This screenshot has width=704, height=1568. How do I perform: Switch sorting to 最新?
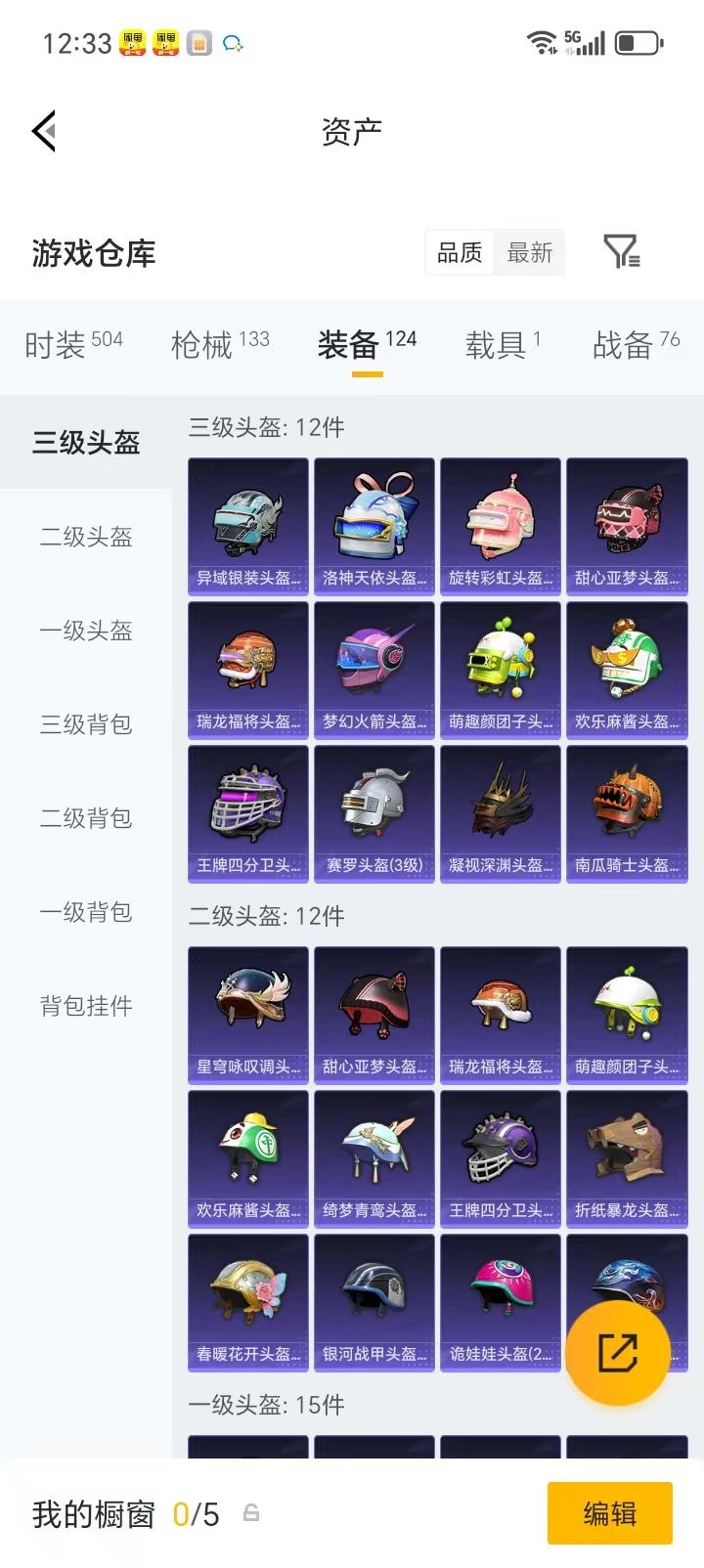point(529,252)
